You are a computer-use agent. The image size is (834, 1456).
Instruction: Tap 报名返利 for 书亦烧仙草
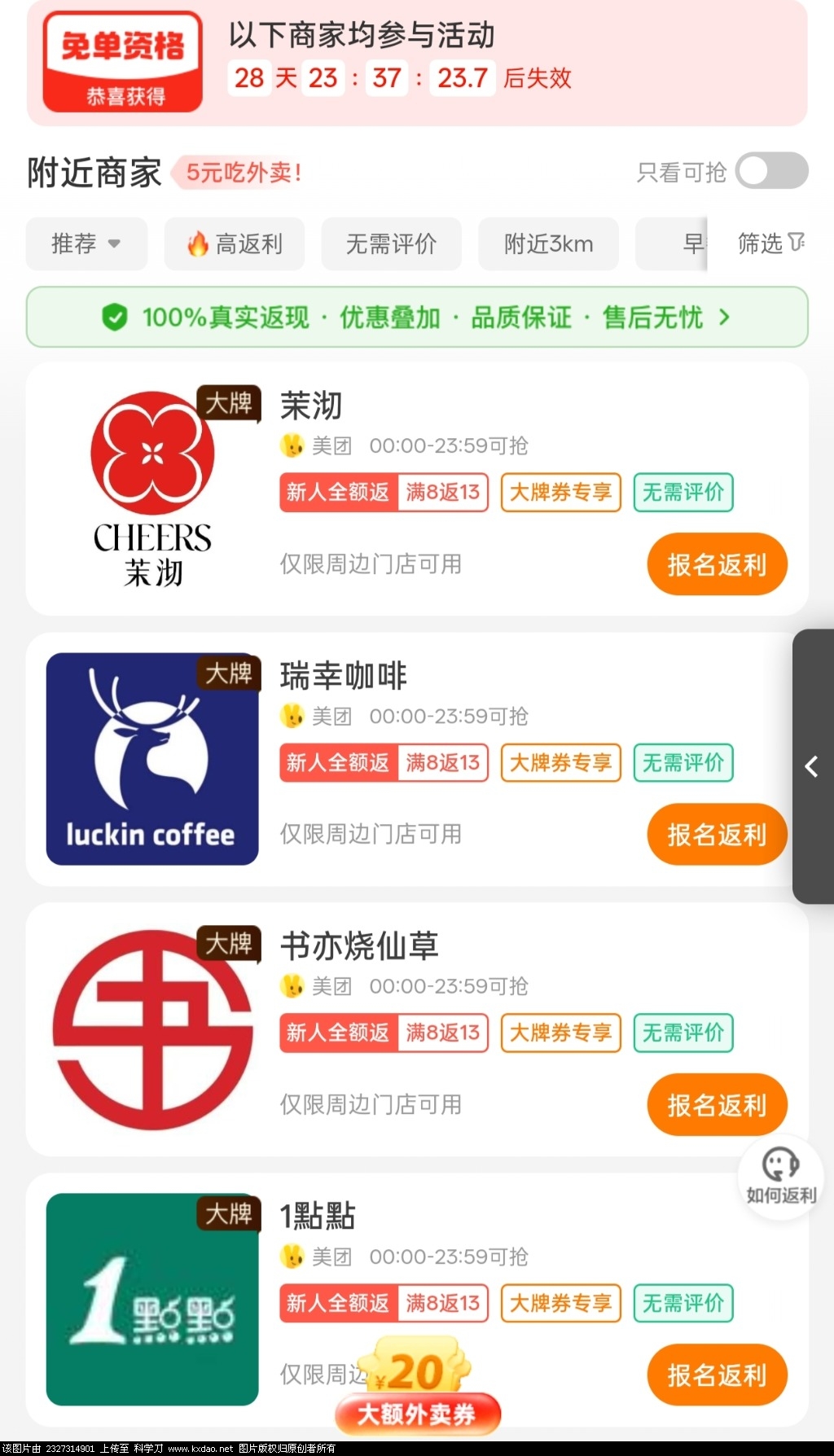(717, 1104)
